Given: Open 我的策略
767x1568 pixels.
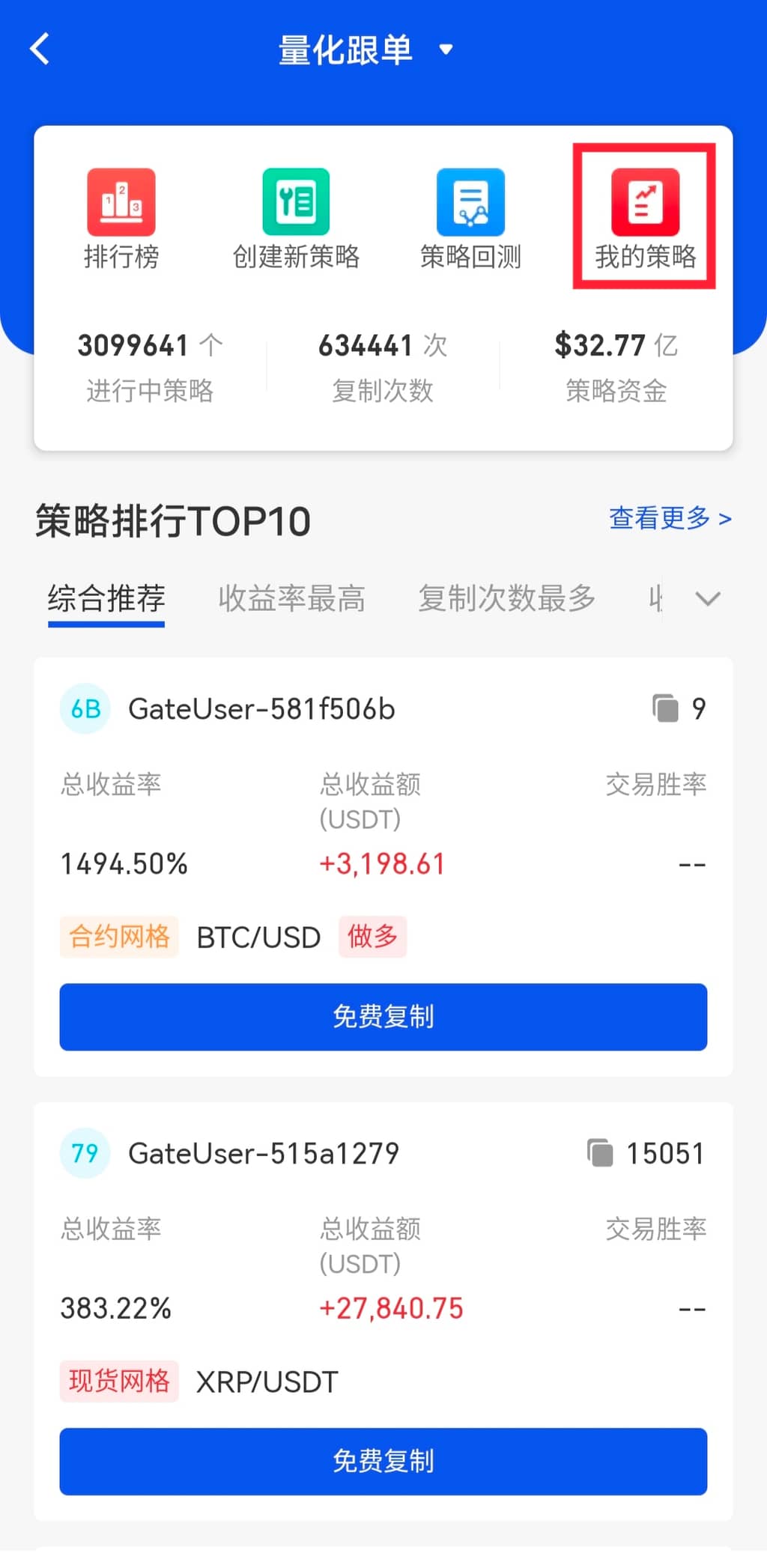Looking at the screenshot, I should coord(645,218).
